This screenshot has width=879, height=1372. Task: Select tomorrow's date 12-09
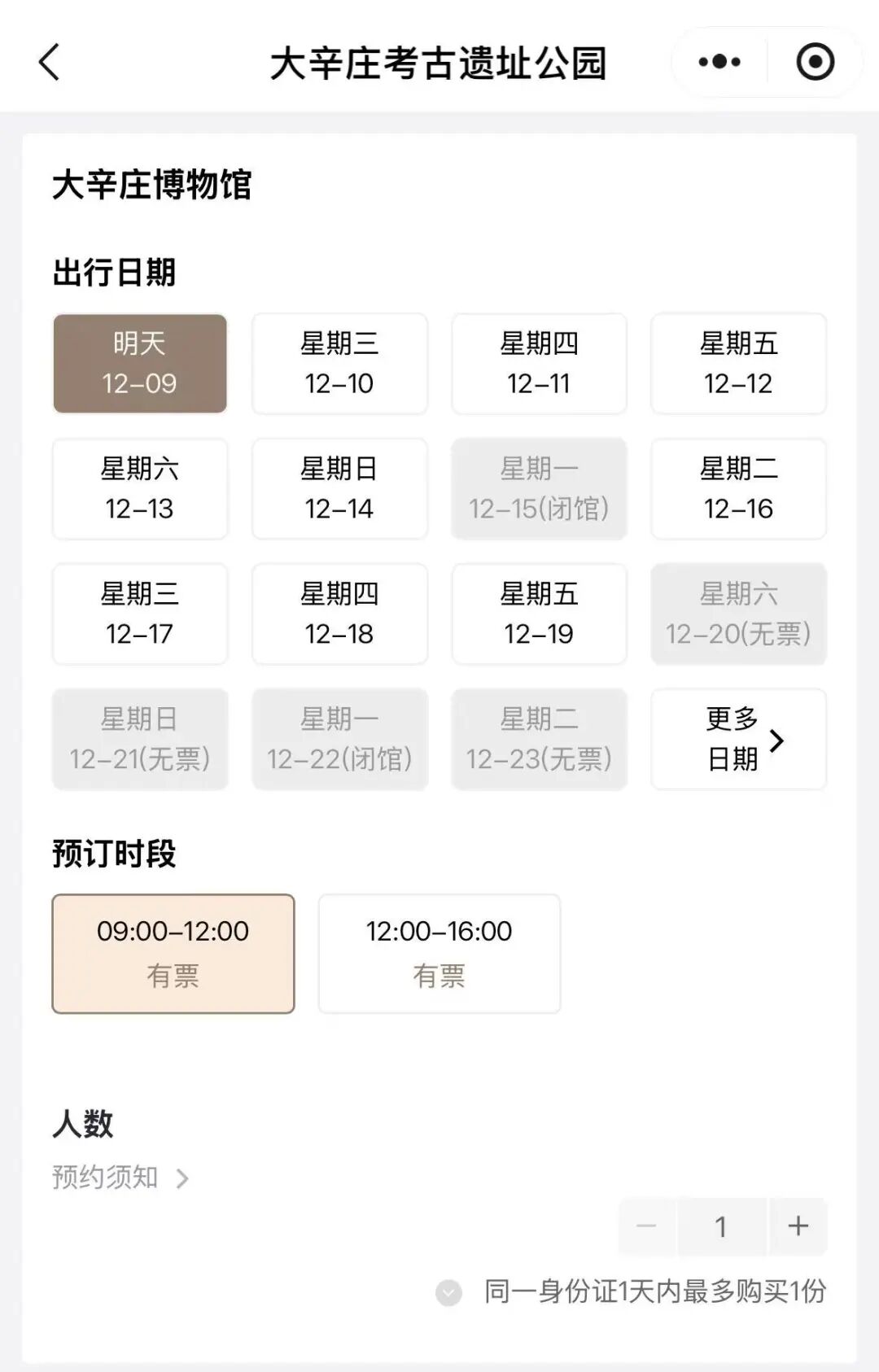(x=139, y=364)
